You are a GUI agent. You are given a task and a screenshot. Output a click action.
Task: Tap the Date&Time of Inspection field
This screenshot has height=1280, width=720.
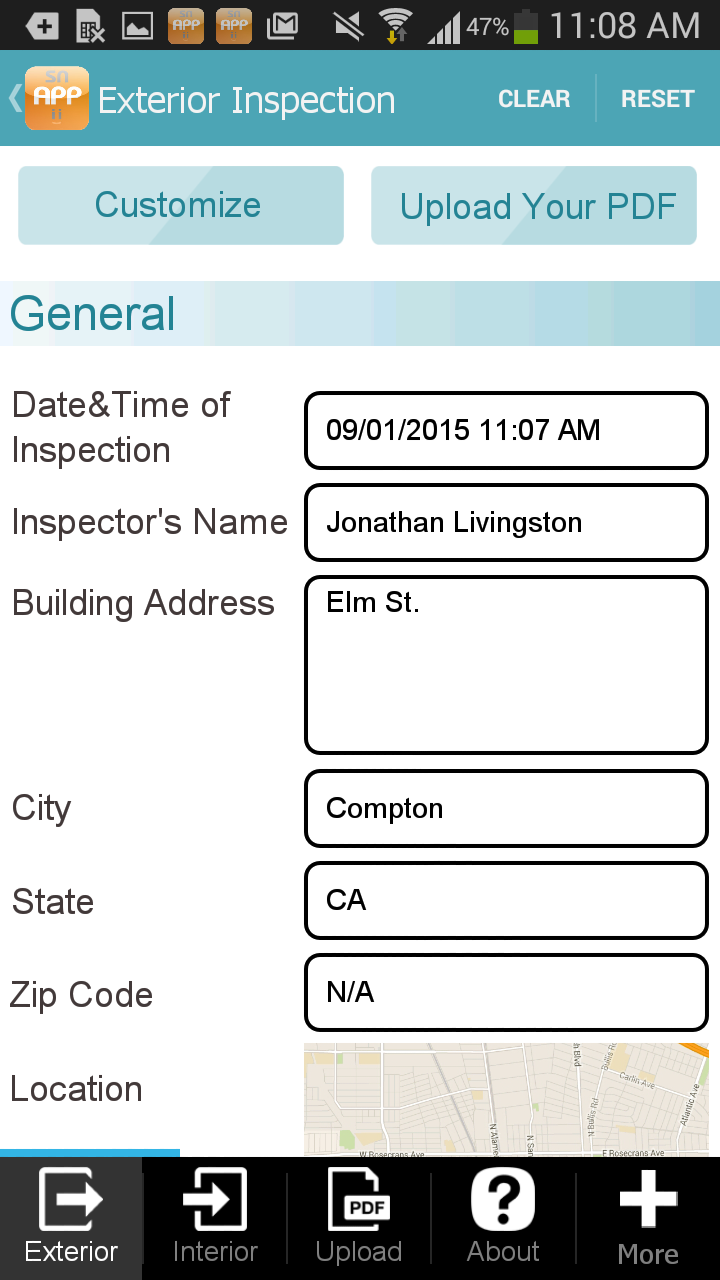pyautogui.click(x=506, y=430)
